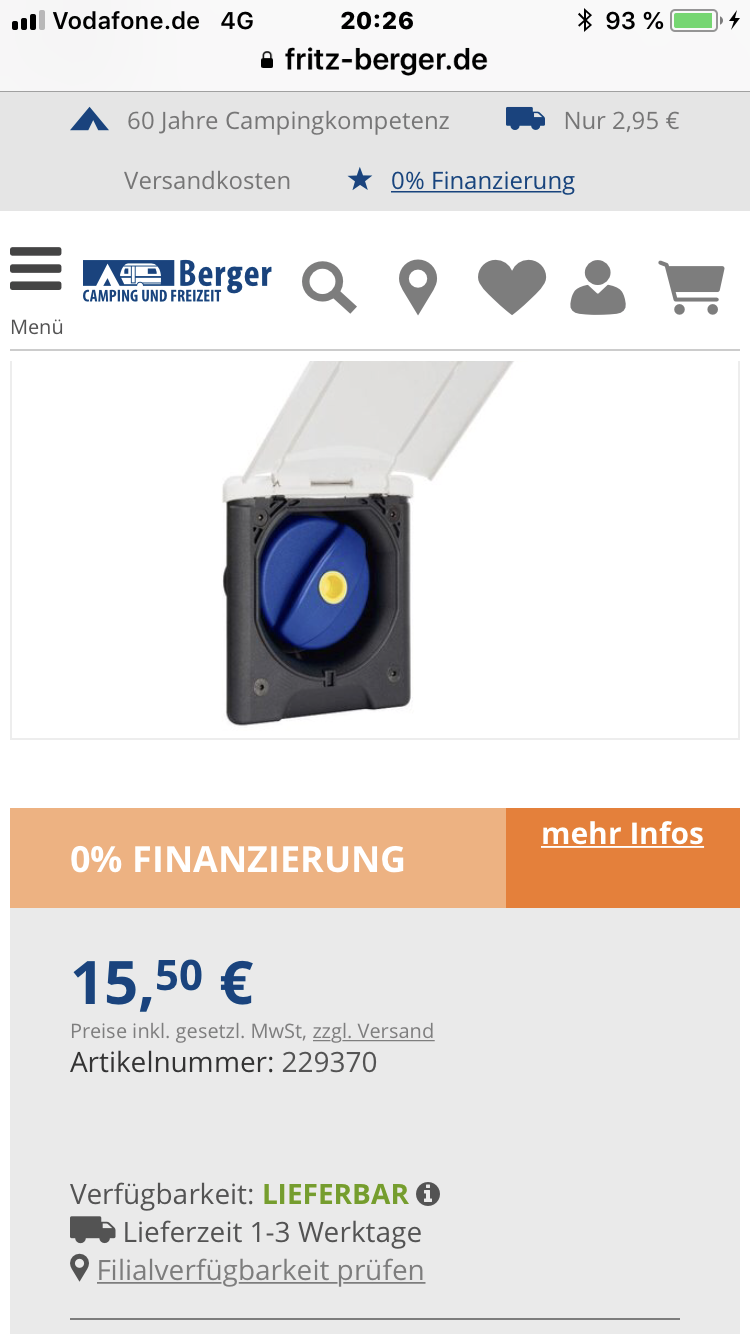Open the store locator pin icon

pos(418,287)
